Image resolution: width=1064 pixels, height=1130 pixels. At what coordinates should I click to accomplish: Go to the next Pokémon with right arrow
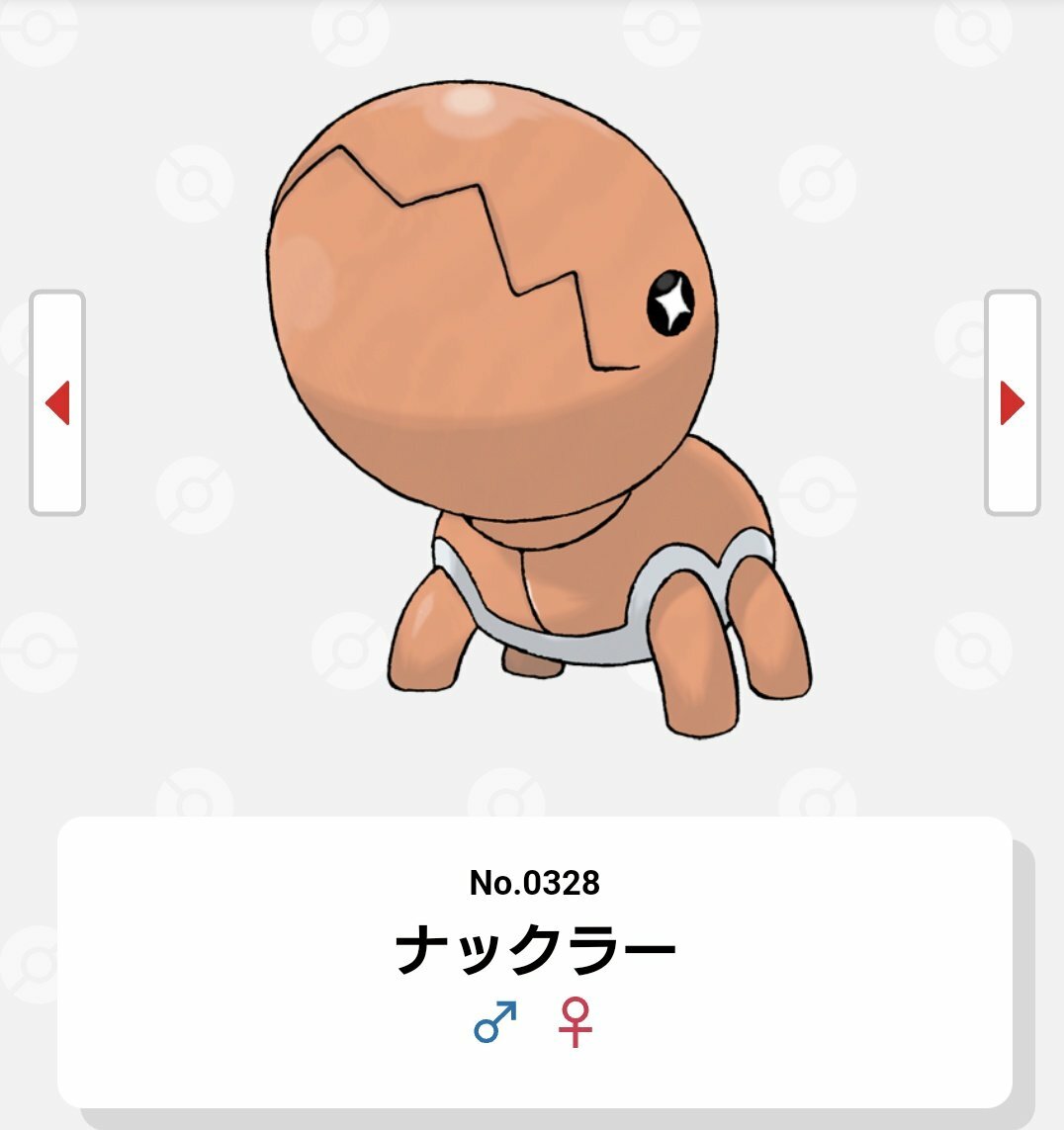point(1012,402)
